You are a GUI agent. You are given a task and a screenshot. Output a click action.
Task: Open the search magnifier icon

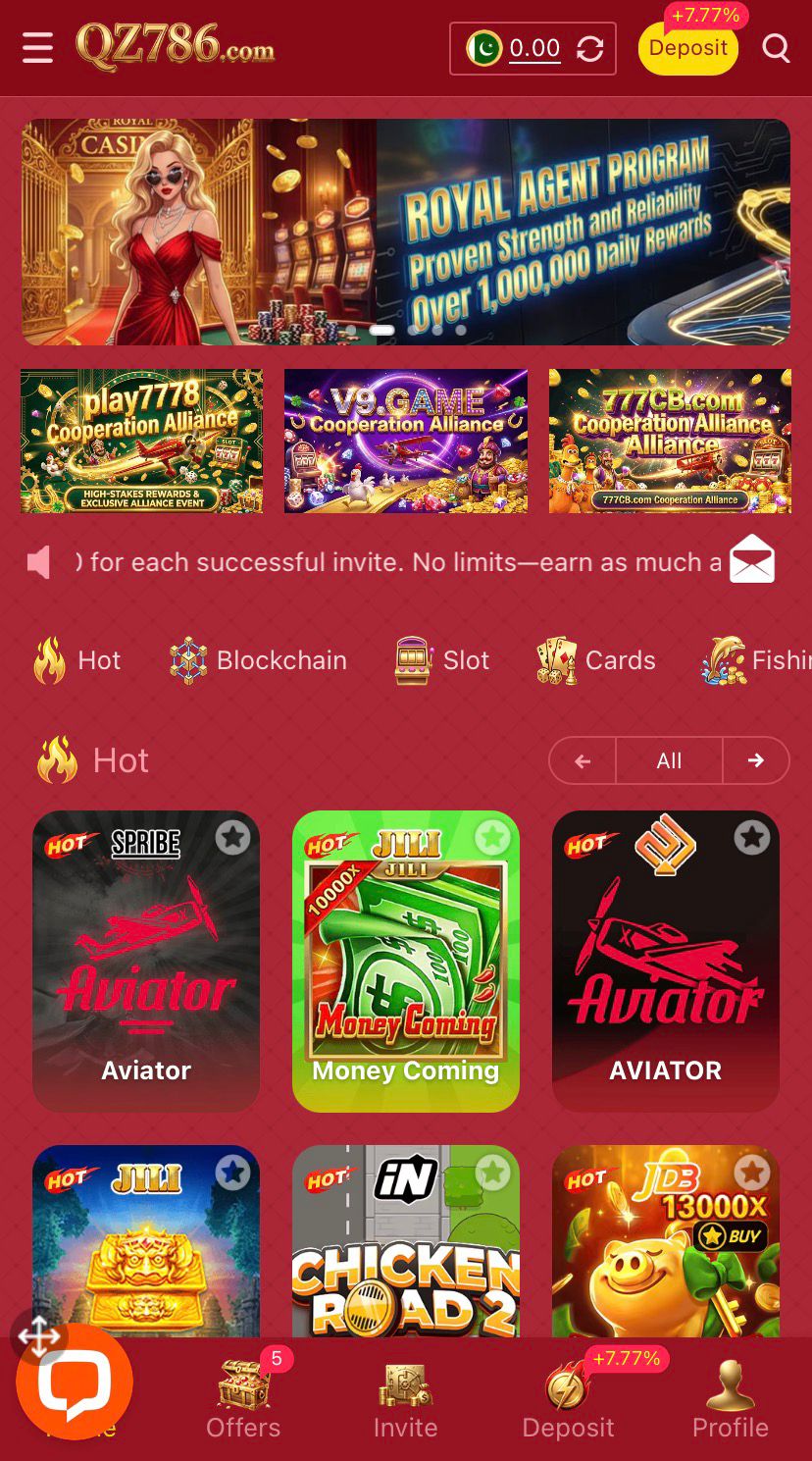pyautogui.click(x=776, y=47)
